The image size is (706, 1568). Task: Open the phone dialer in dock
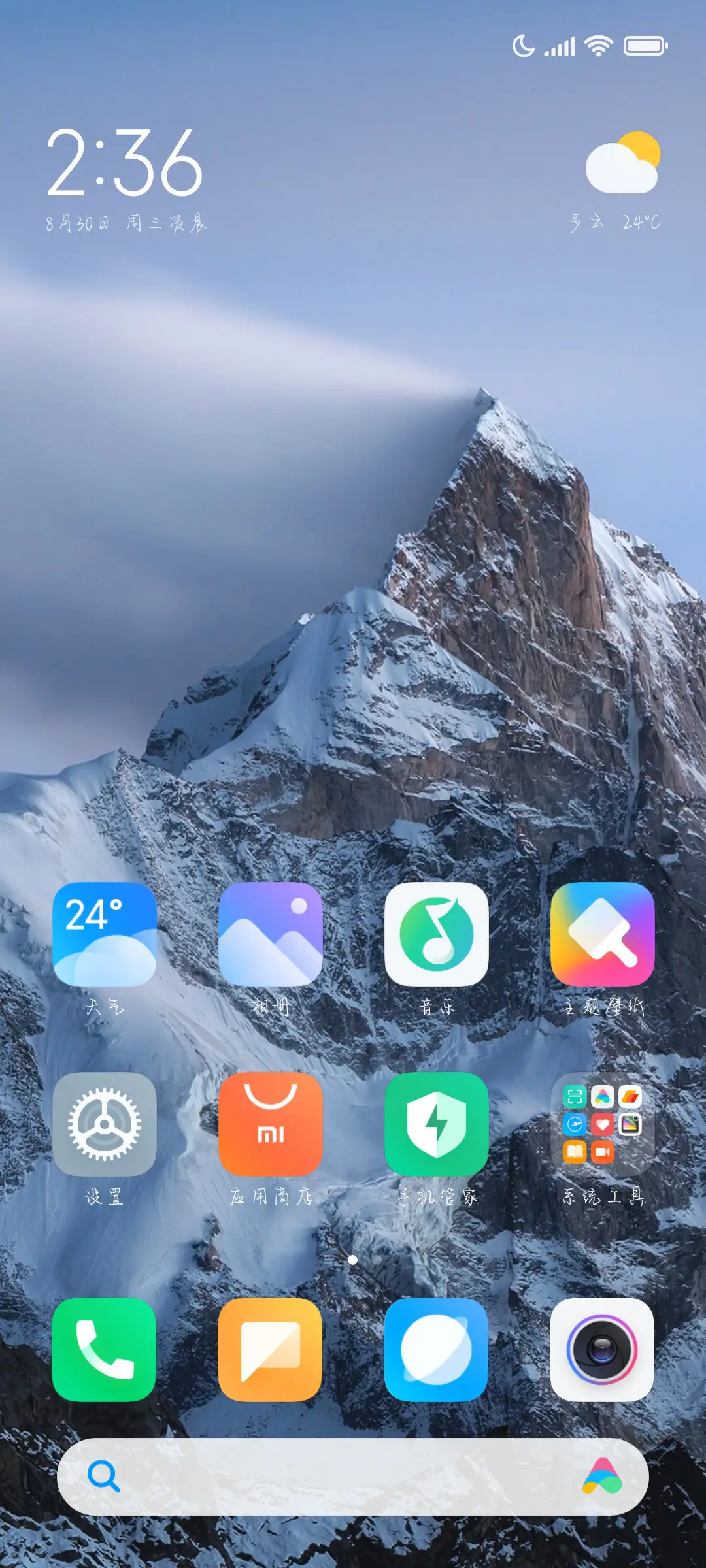point(104,1350)
